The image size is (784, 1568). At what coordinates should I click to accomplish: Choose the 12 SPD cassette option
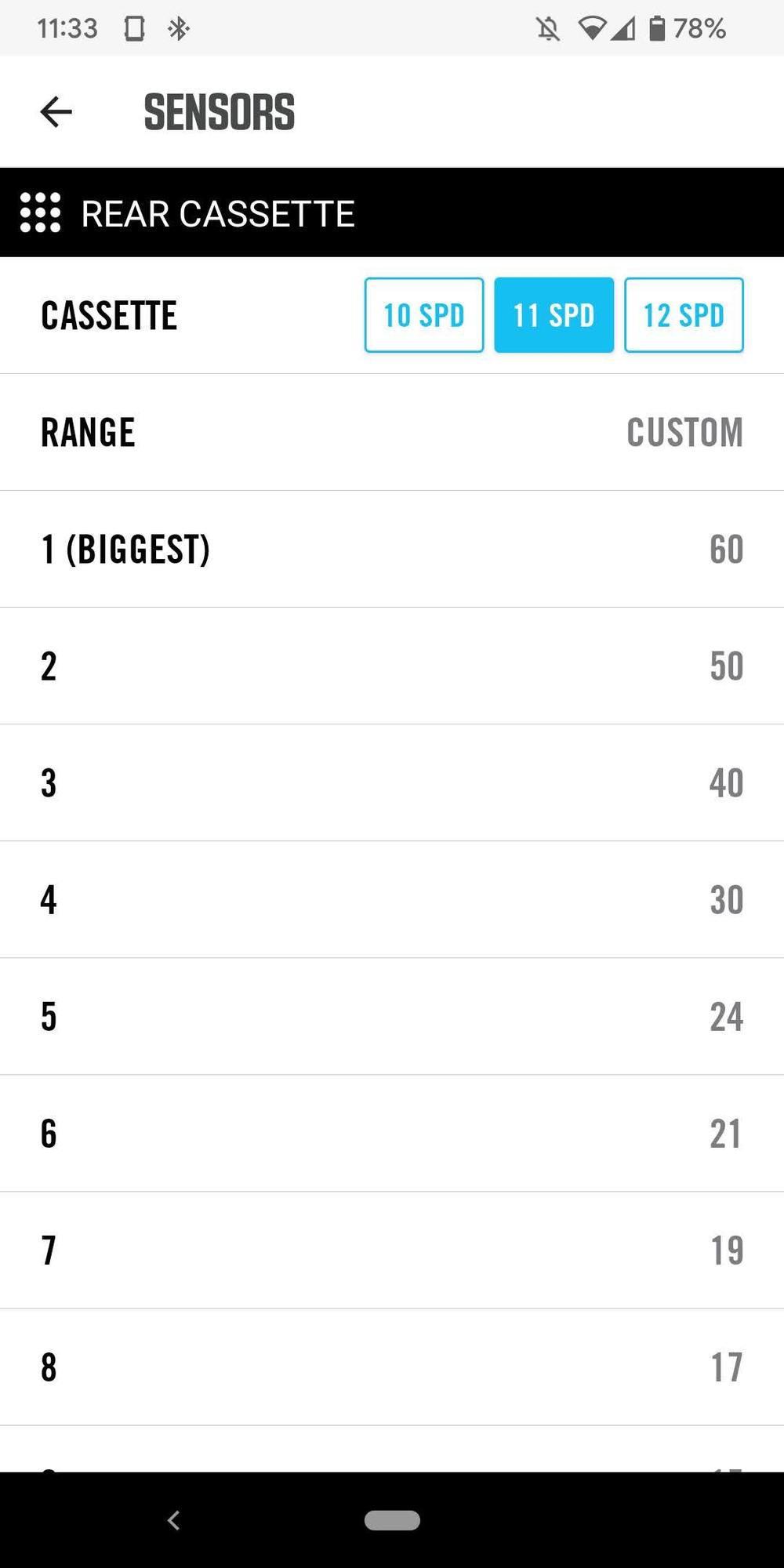(x=684, y=315)
